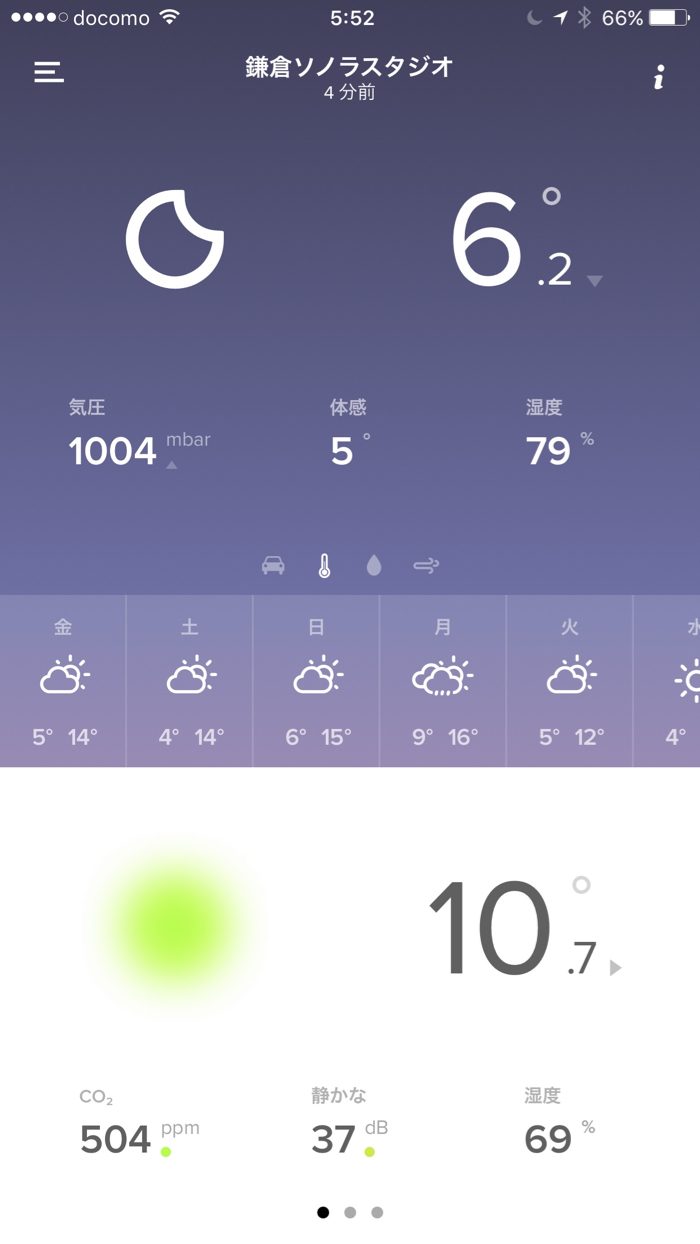Switch to the wind icon view
The image size is (700, 1244).
426,566
